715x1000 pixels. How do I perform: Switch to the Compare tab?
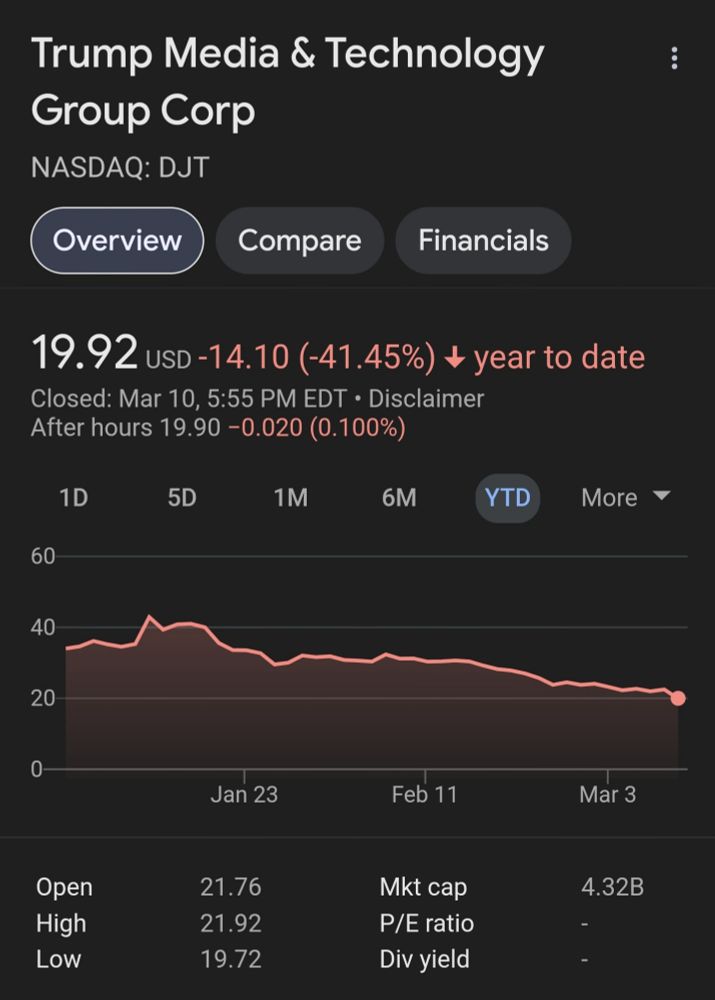point(299,241)
